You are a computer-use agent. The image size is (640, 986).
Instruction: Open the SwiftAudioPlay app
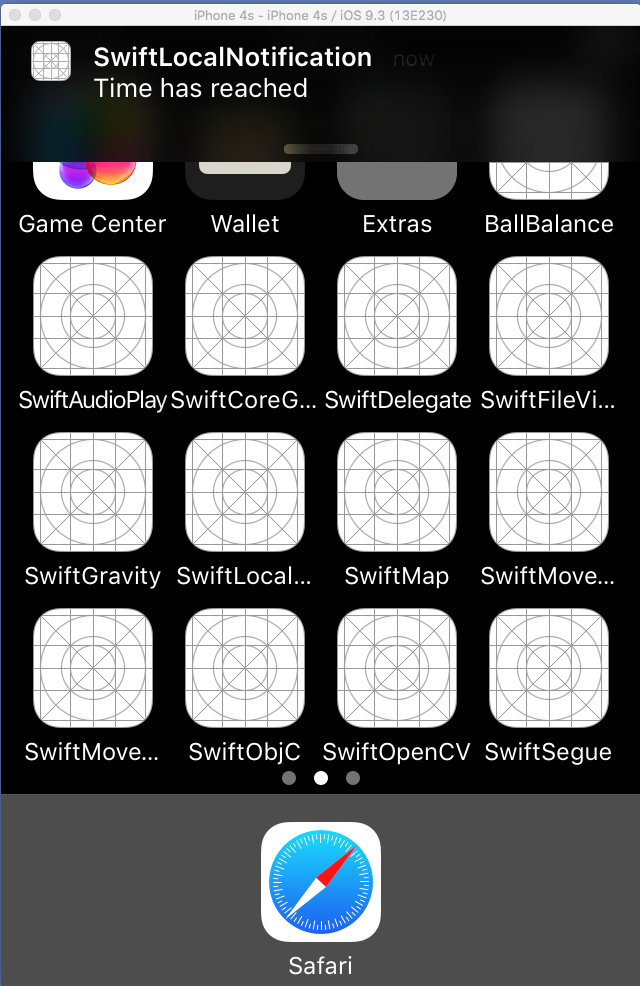click(93, 317)
